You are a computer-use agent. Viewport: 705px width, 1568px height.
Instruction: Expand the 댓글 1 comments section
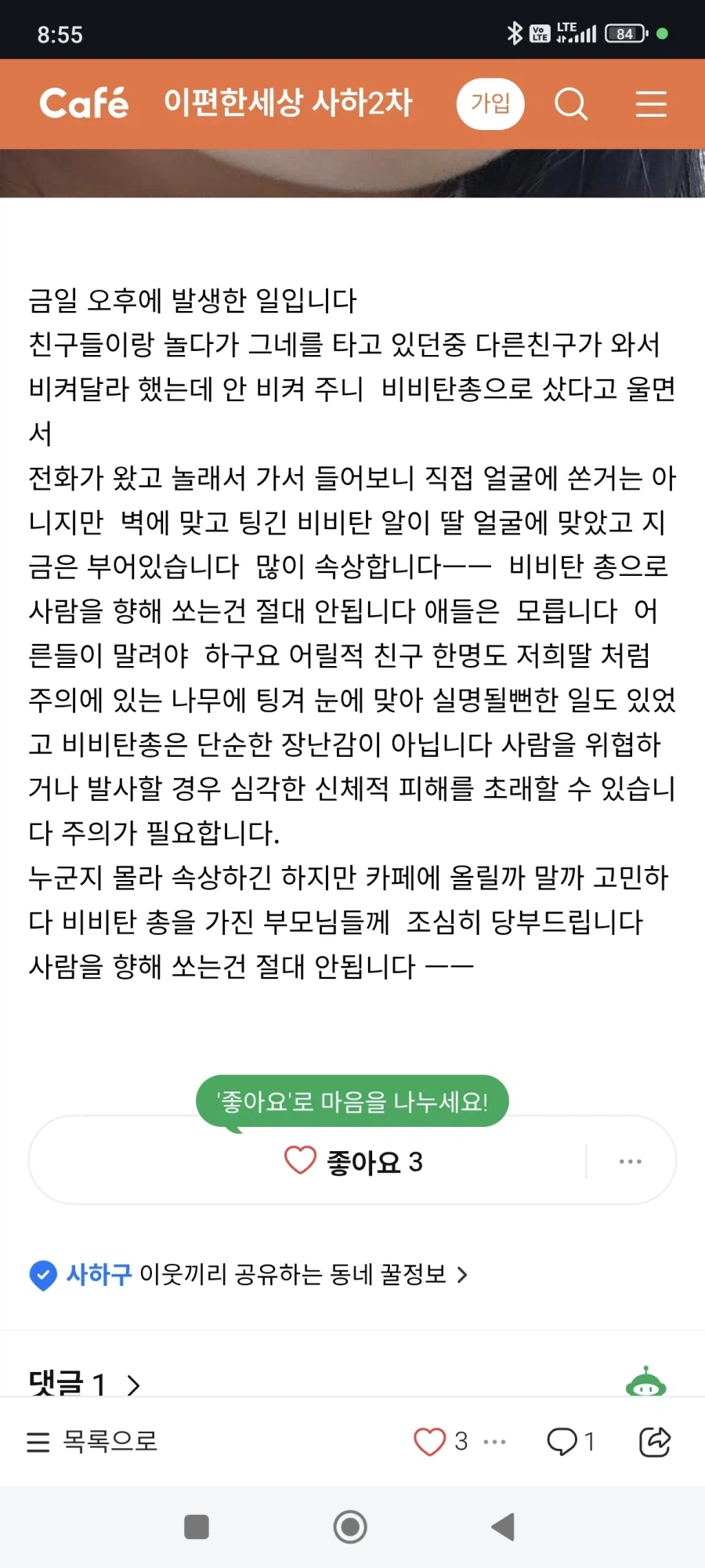(82, 1384)
